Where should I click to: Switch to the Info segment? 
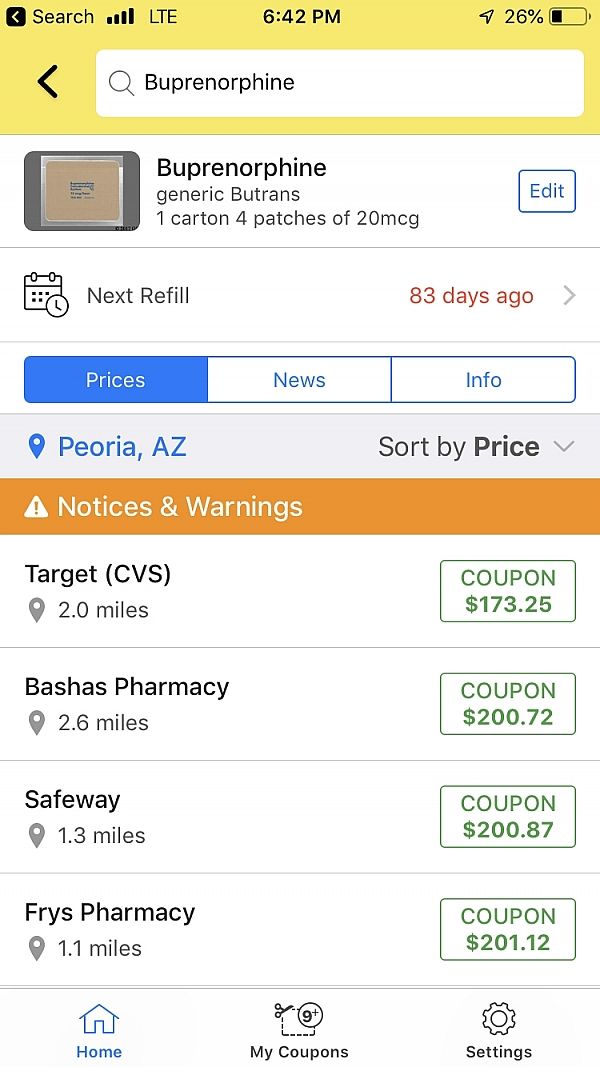click(x=484, y=380)
